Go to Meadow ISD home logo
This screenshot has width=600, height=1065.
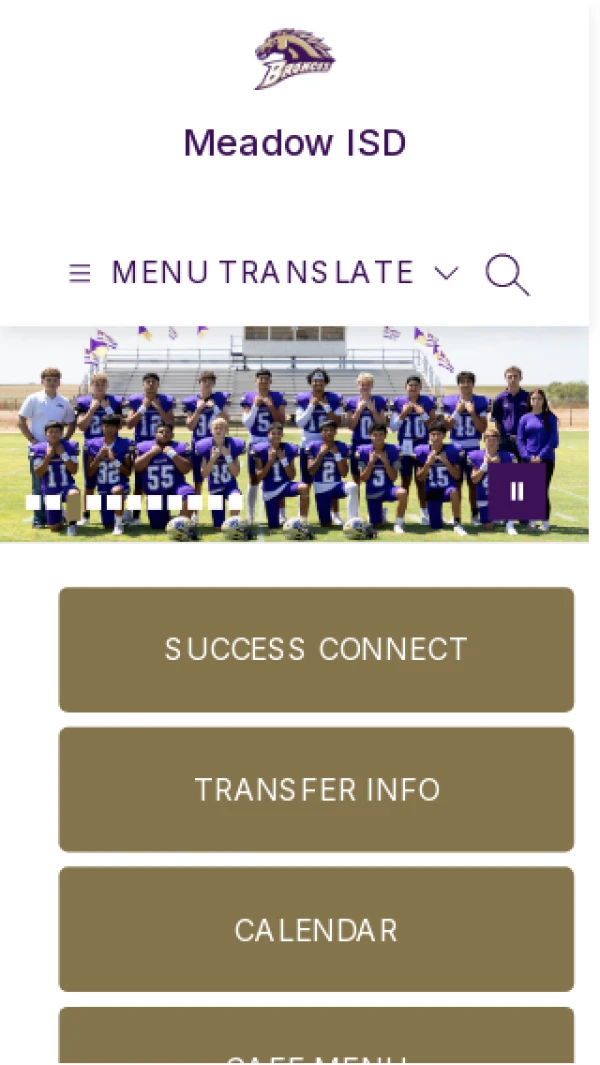click(x=295, y=59)
